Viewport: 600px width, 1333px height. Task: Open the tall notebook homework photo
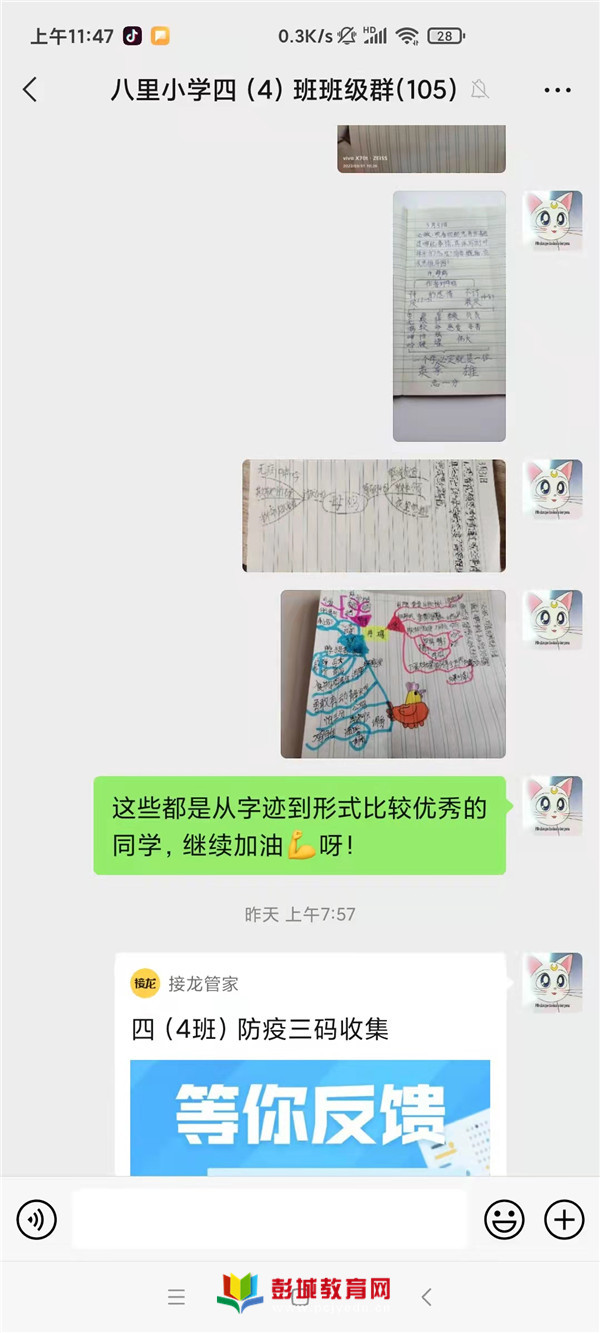(448, 316)
